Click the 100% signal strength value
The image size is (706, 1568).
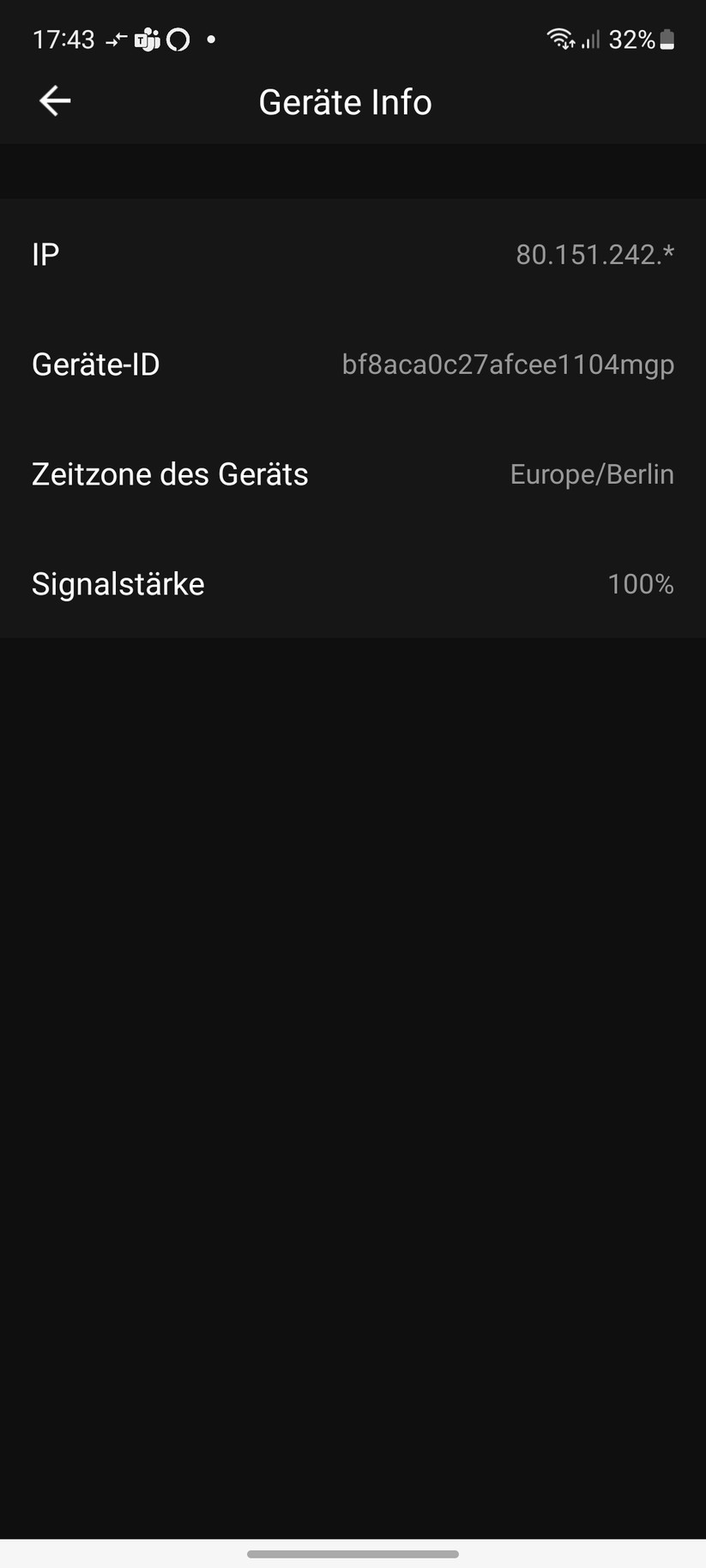coord(641,584)
